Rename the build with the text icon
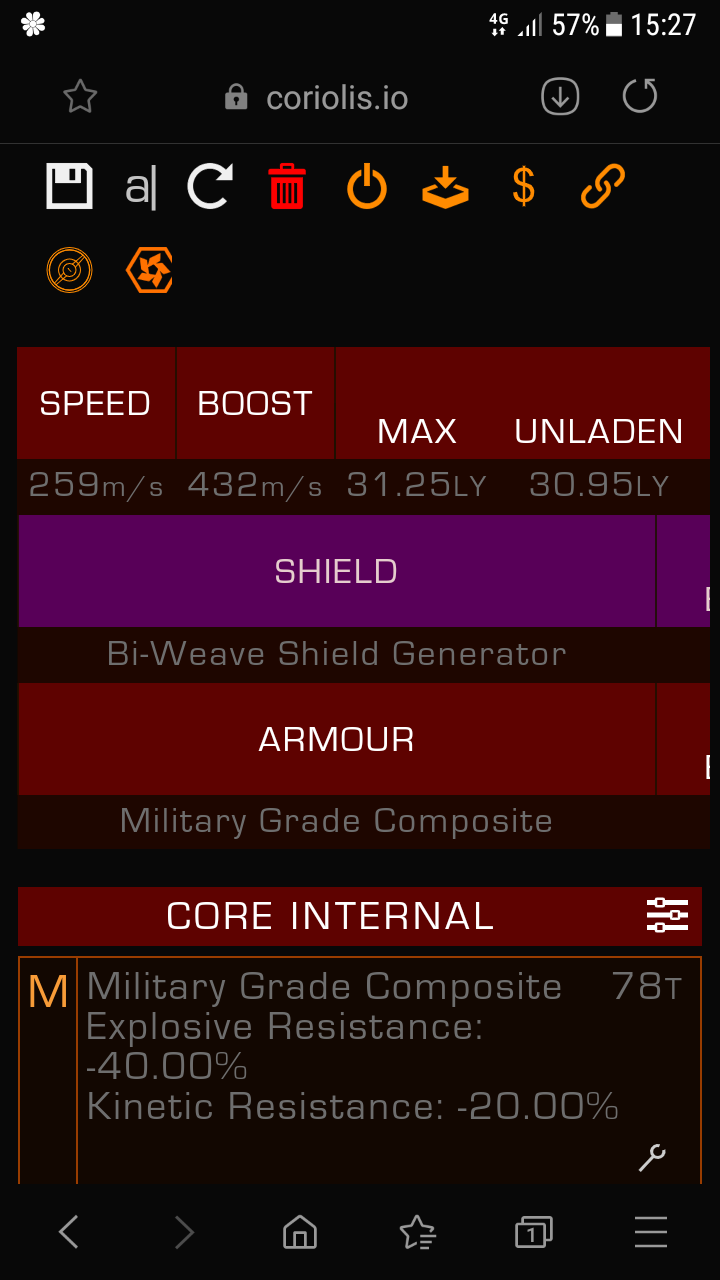The height and width of the screenshot is (1280, 720). pyautogui.click(x=140, y=187)
